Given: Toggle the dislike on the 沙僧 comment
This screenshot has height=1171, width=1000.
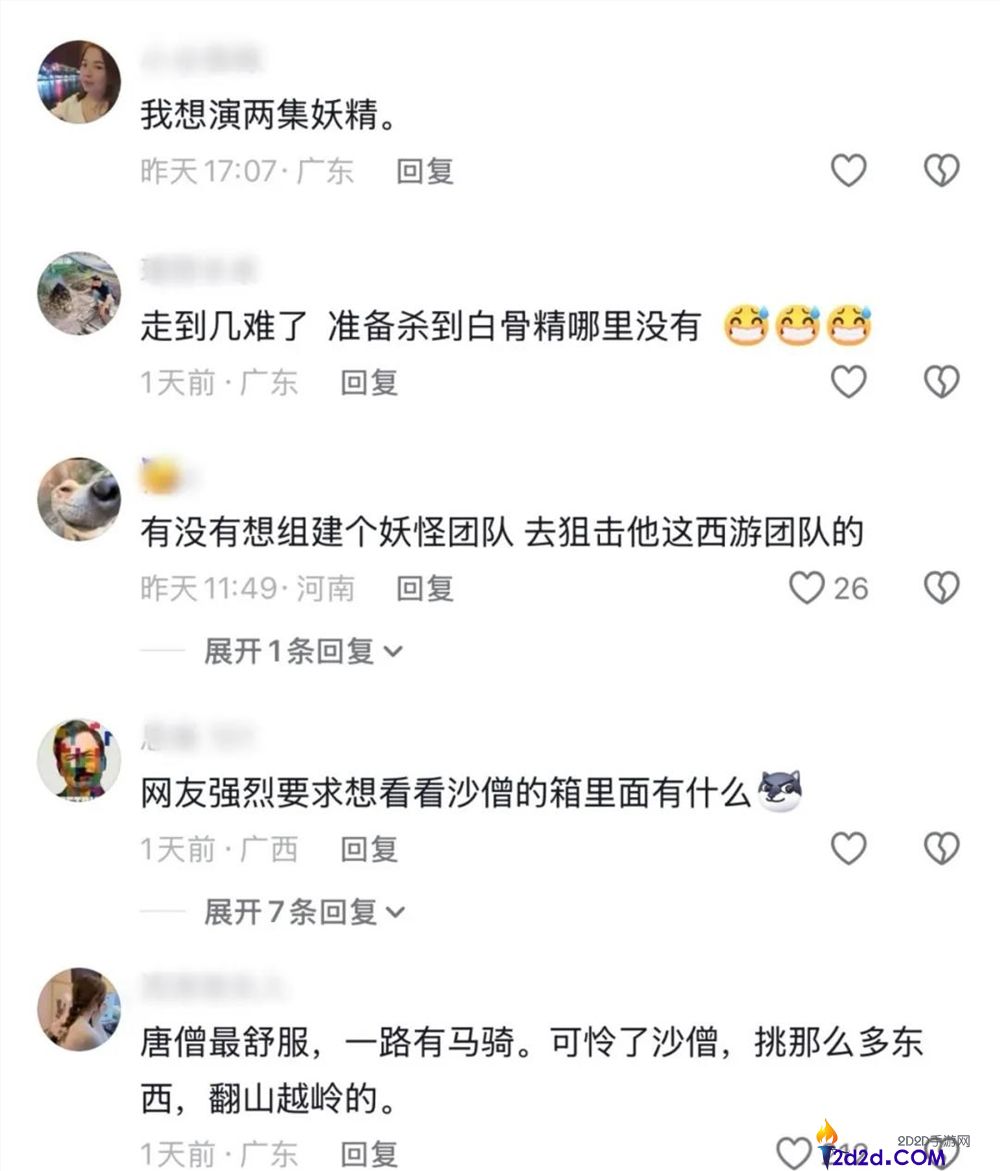Looking at the screenshot, I should click(940, 847).
